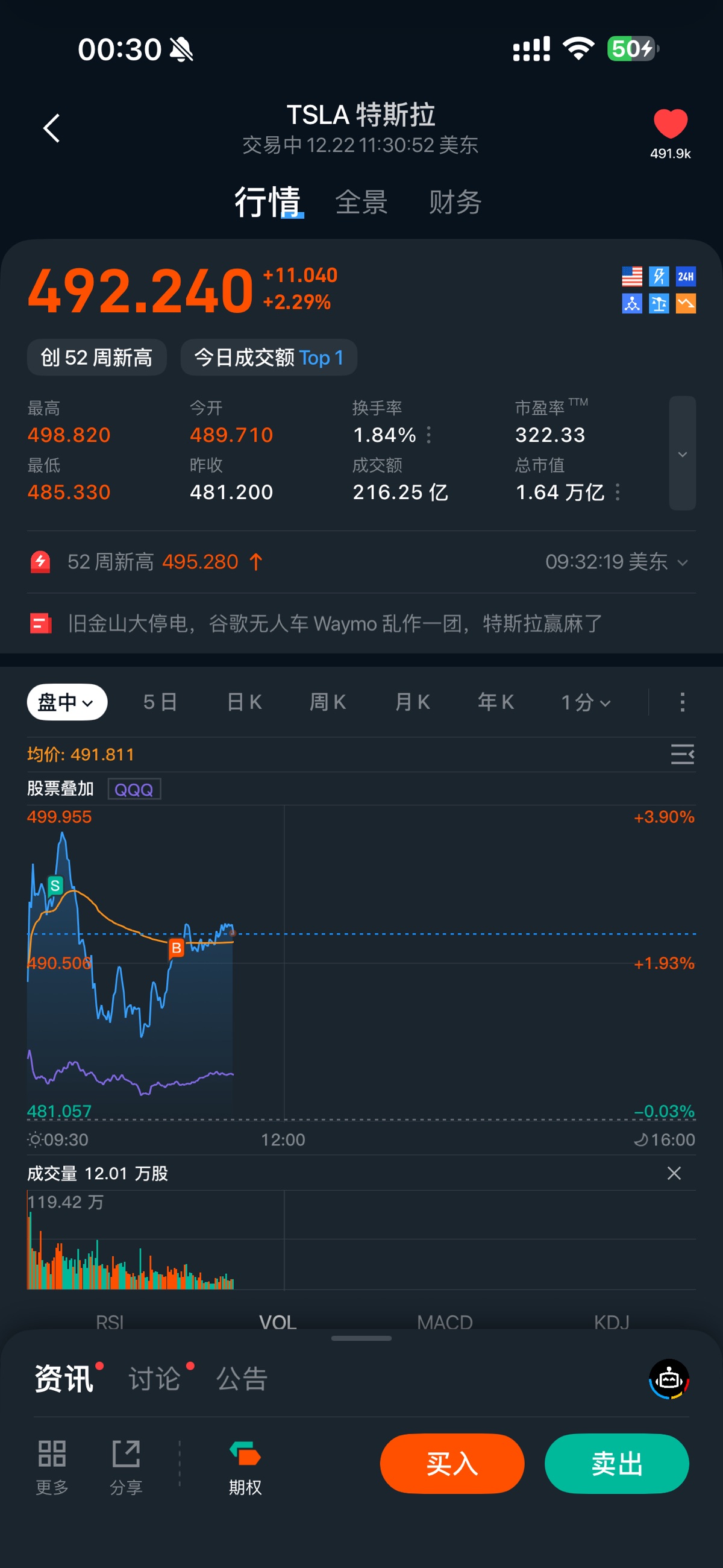Screen dimensions: 723x1568
Task: Select the 月K chart
Action: point(413,702)
